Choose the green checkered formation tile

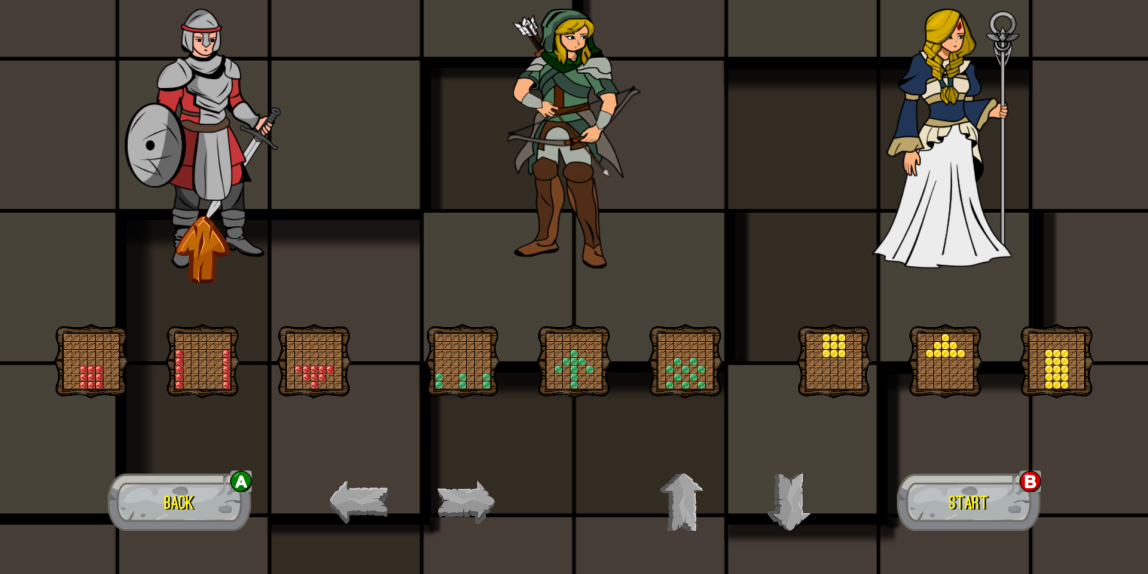(x=685, y=360)
